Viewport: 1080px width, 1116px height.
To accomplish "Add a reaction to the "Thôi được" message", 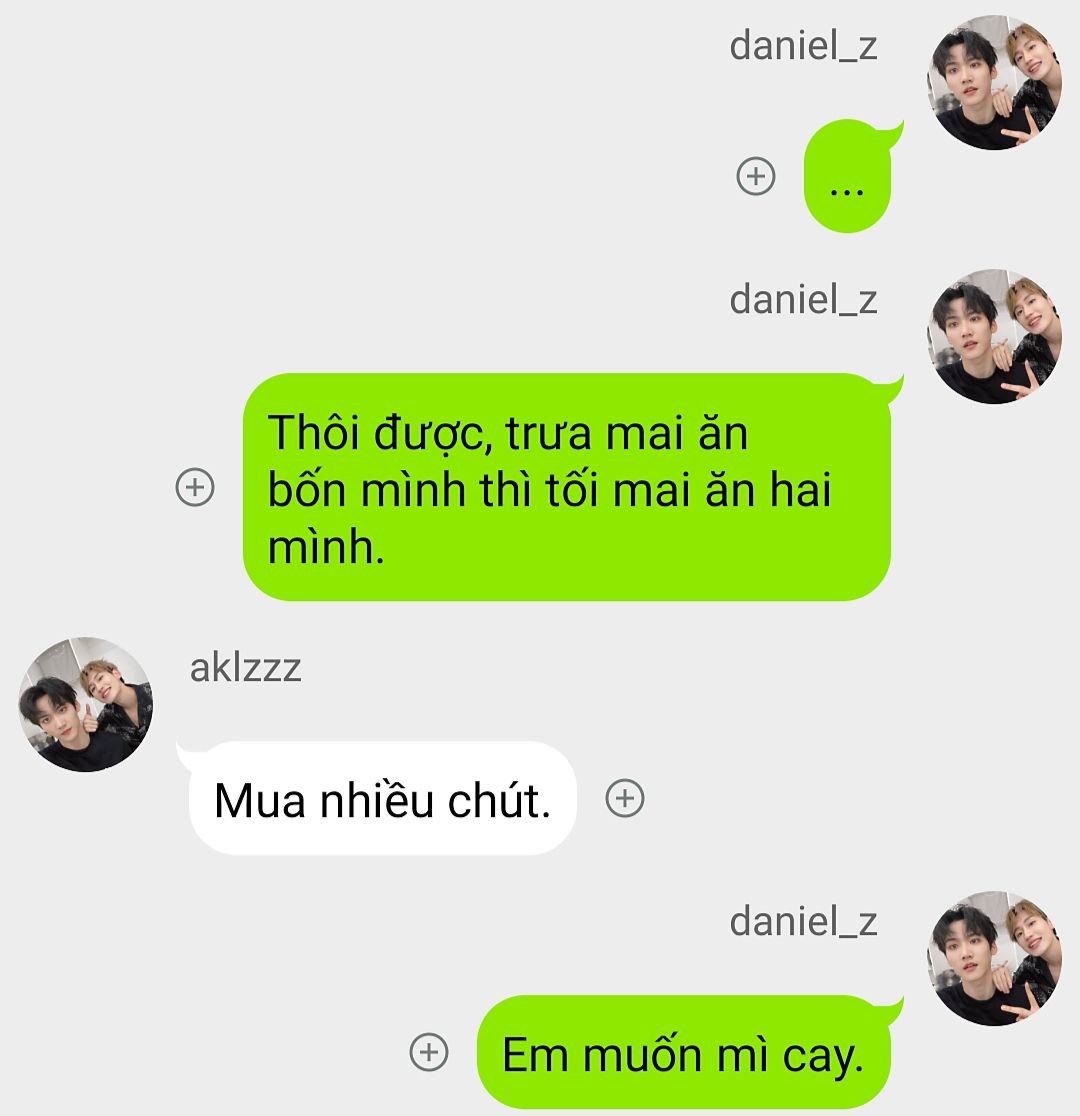I will click(195, 488).
